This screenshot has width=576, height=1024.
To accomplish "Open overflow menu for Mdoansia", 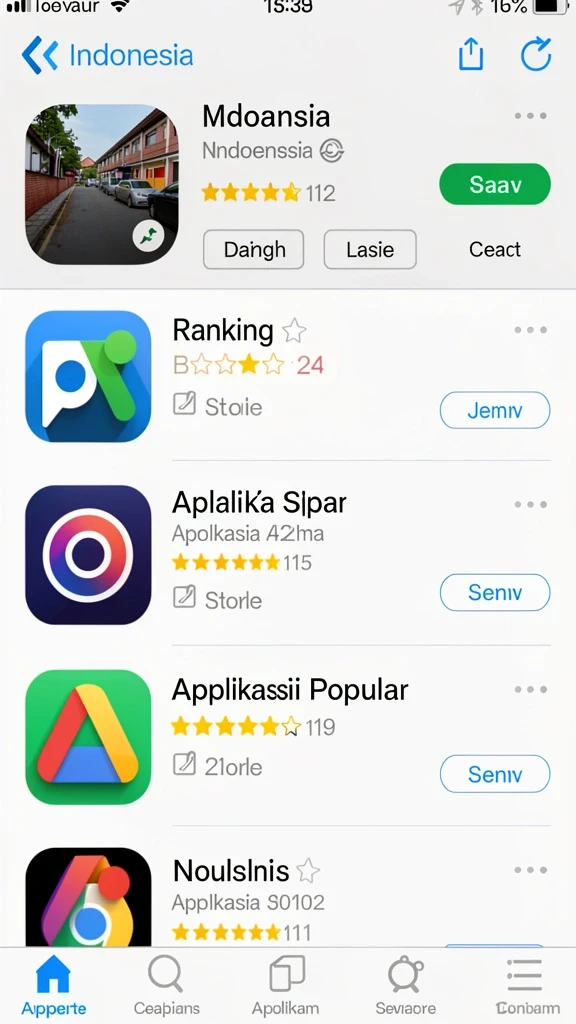I will 530,116.
